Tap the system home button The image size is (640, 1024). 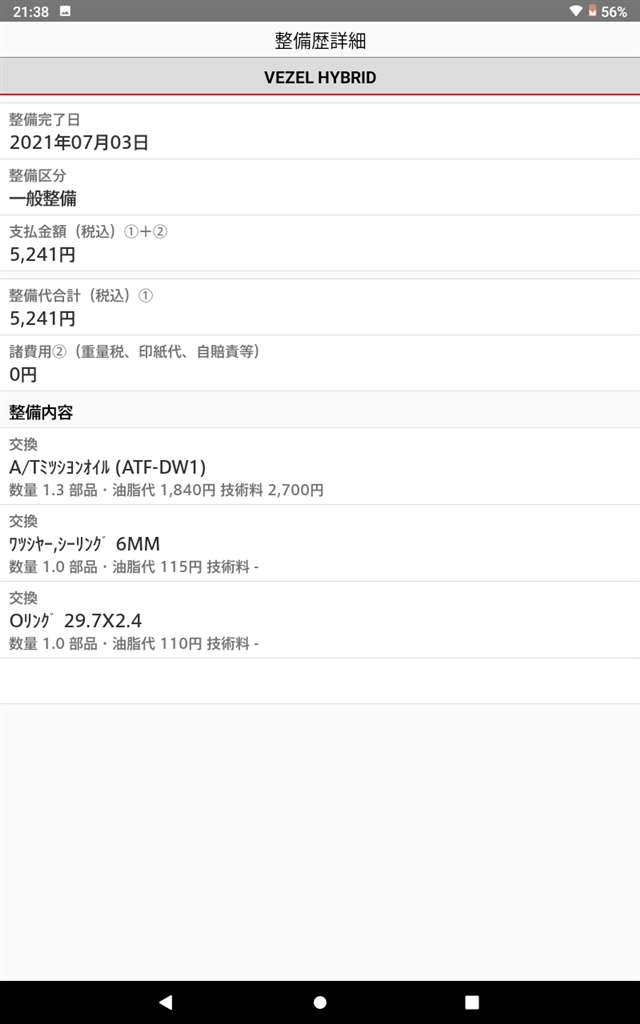coord(320,1002)
